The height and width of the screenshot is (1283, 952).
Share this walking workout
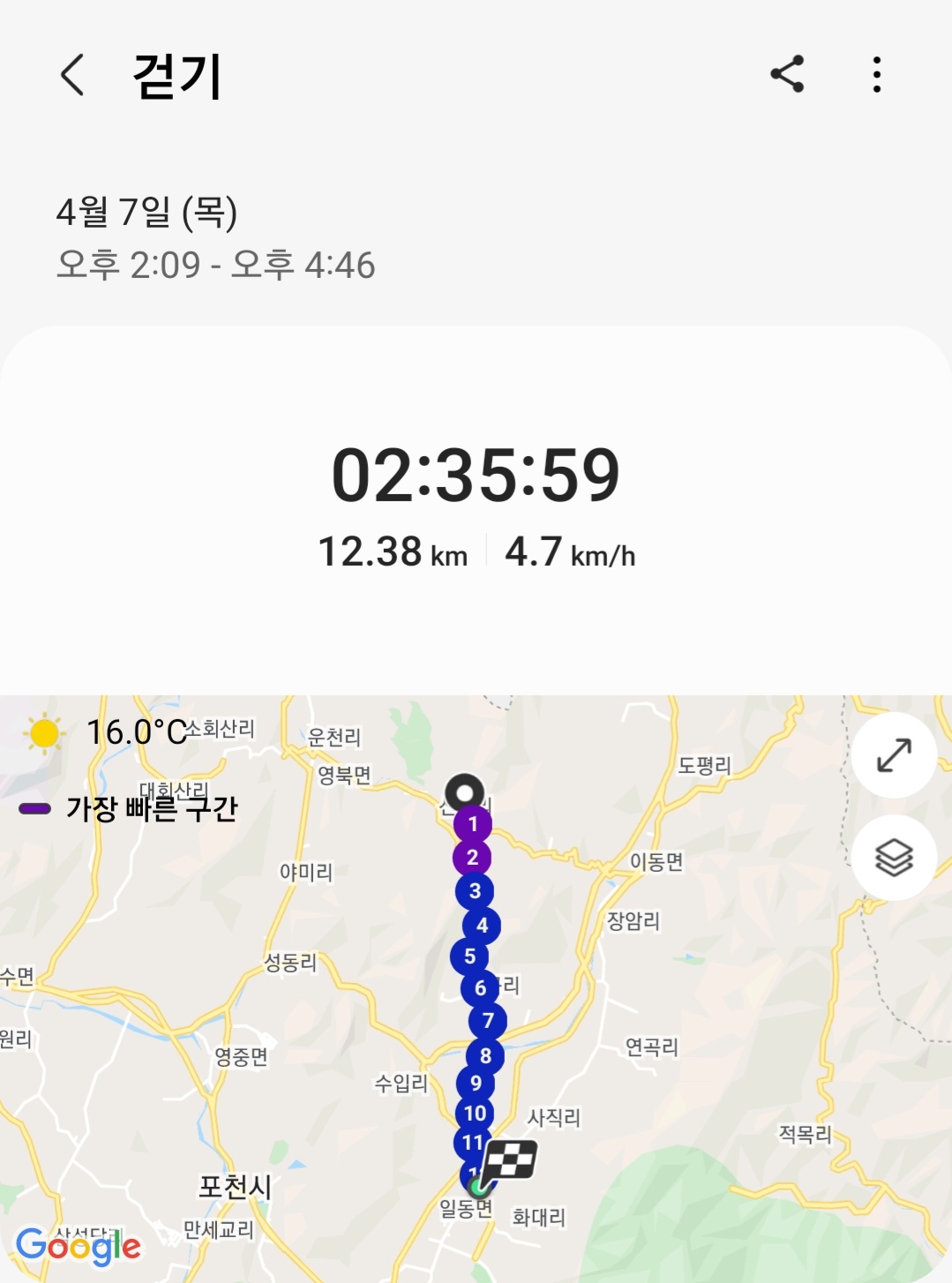click(x=787, y=74)
